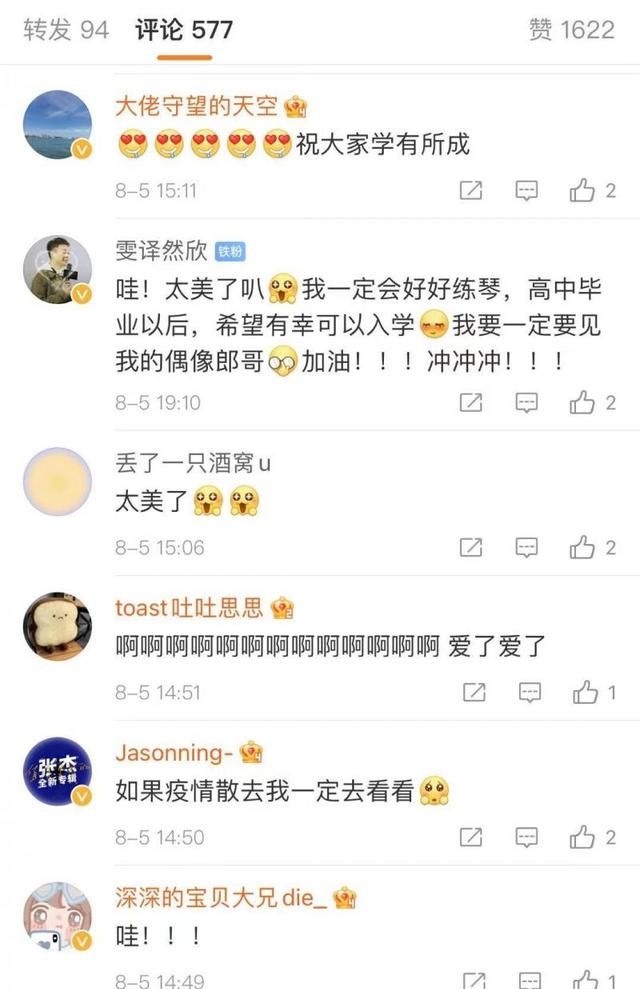This screenshot has height=989, width=640.
Task: Repost 大佬守望的天空's comment
Action: 471,190
